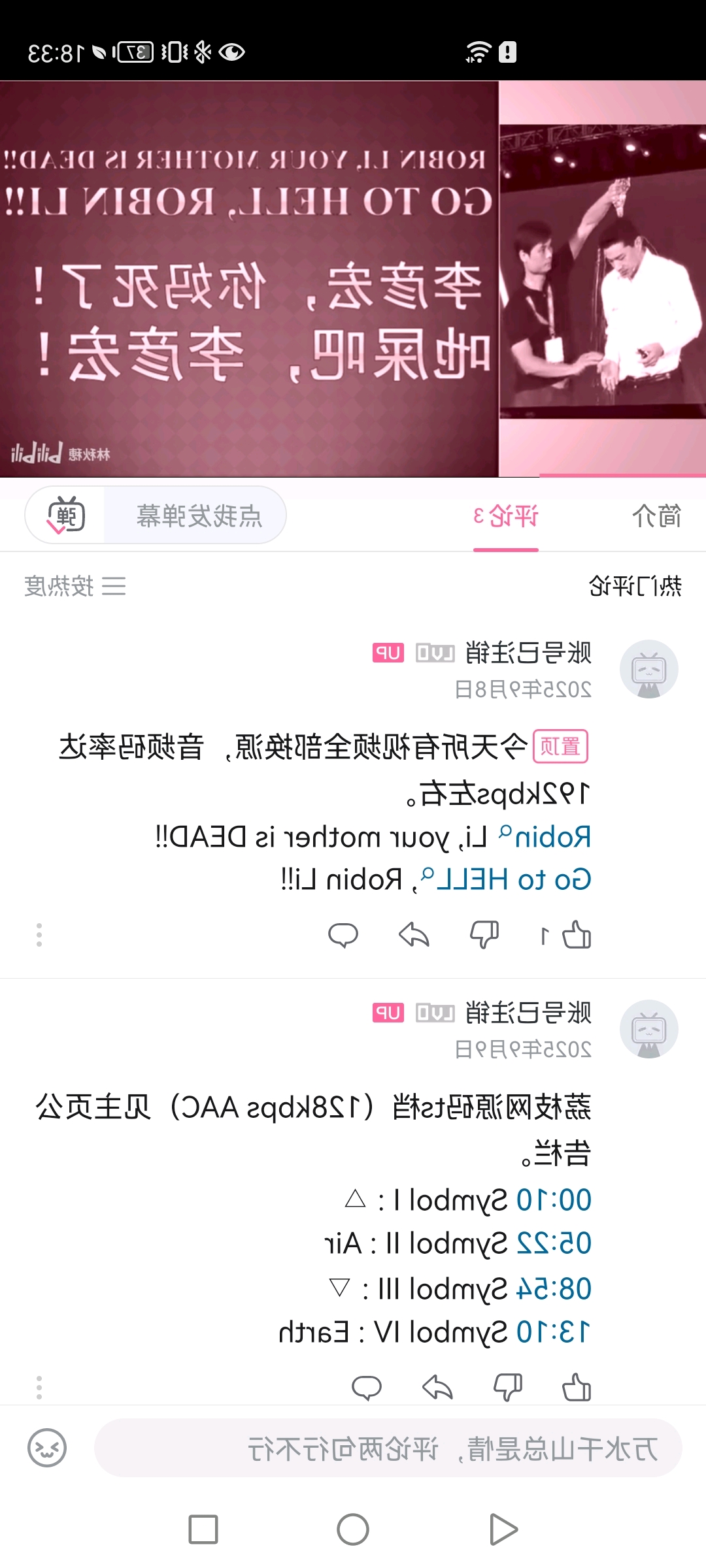The height and width of the screenshot is (1568, 706).
Task: Share the comment dated 2025年9月8日
Action: [x=414, y=935]
